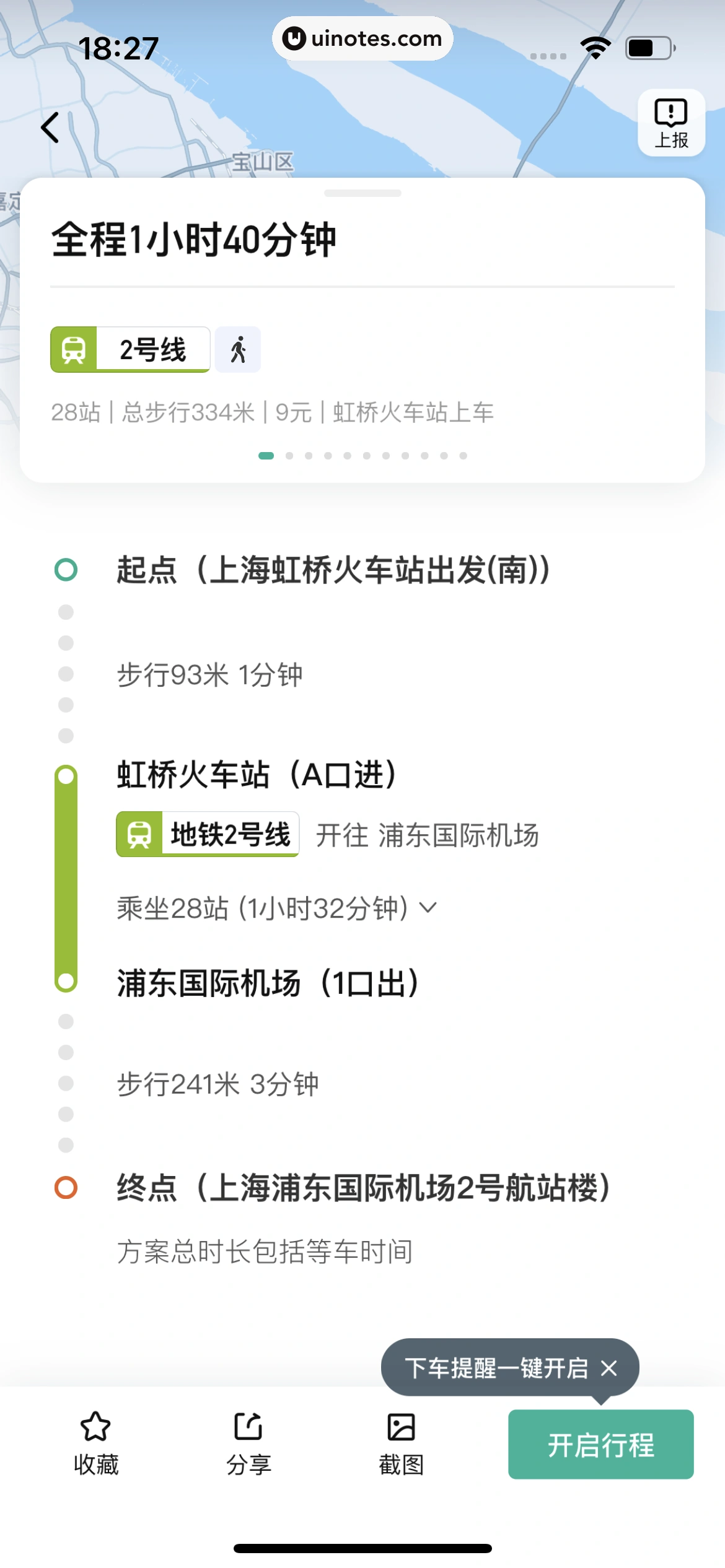Select the 地铁2号线 line badge
The height and width of the screenshot is (1568, 725).
click(208, 834)
